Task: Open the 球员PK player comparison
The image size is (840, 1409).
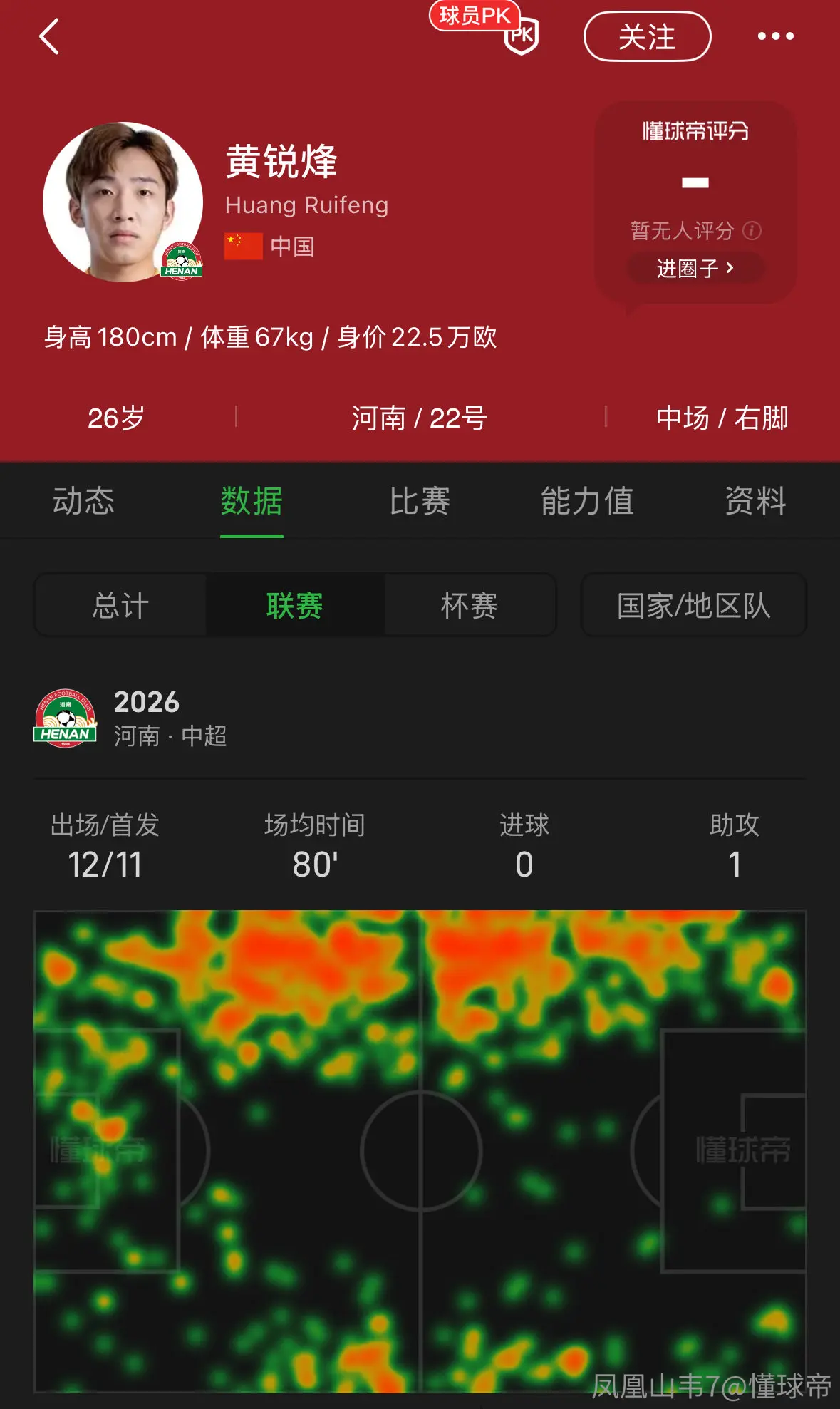Action: pyautogui.click(x=484, y=27)
